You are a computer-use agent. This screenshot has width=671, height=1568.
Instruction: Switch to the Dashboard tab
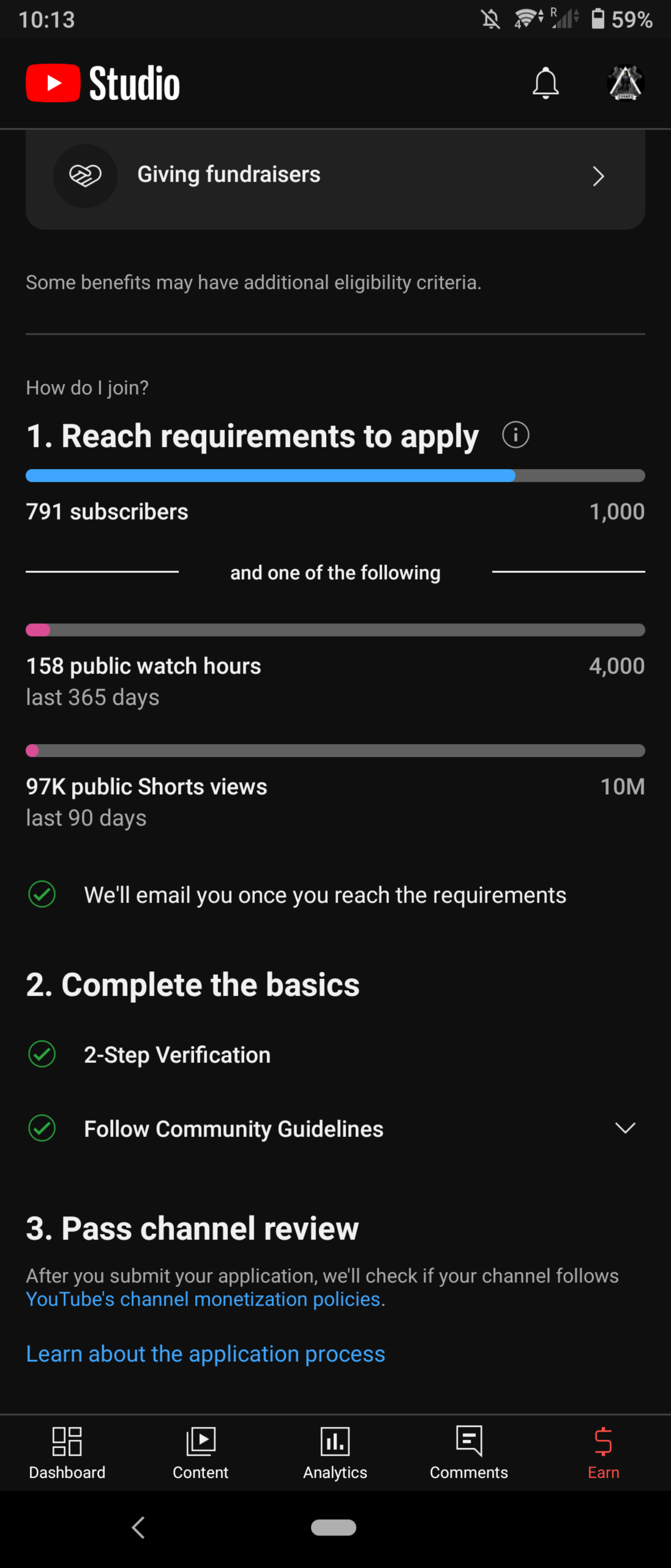tap(67, 1453)
